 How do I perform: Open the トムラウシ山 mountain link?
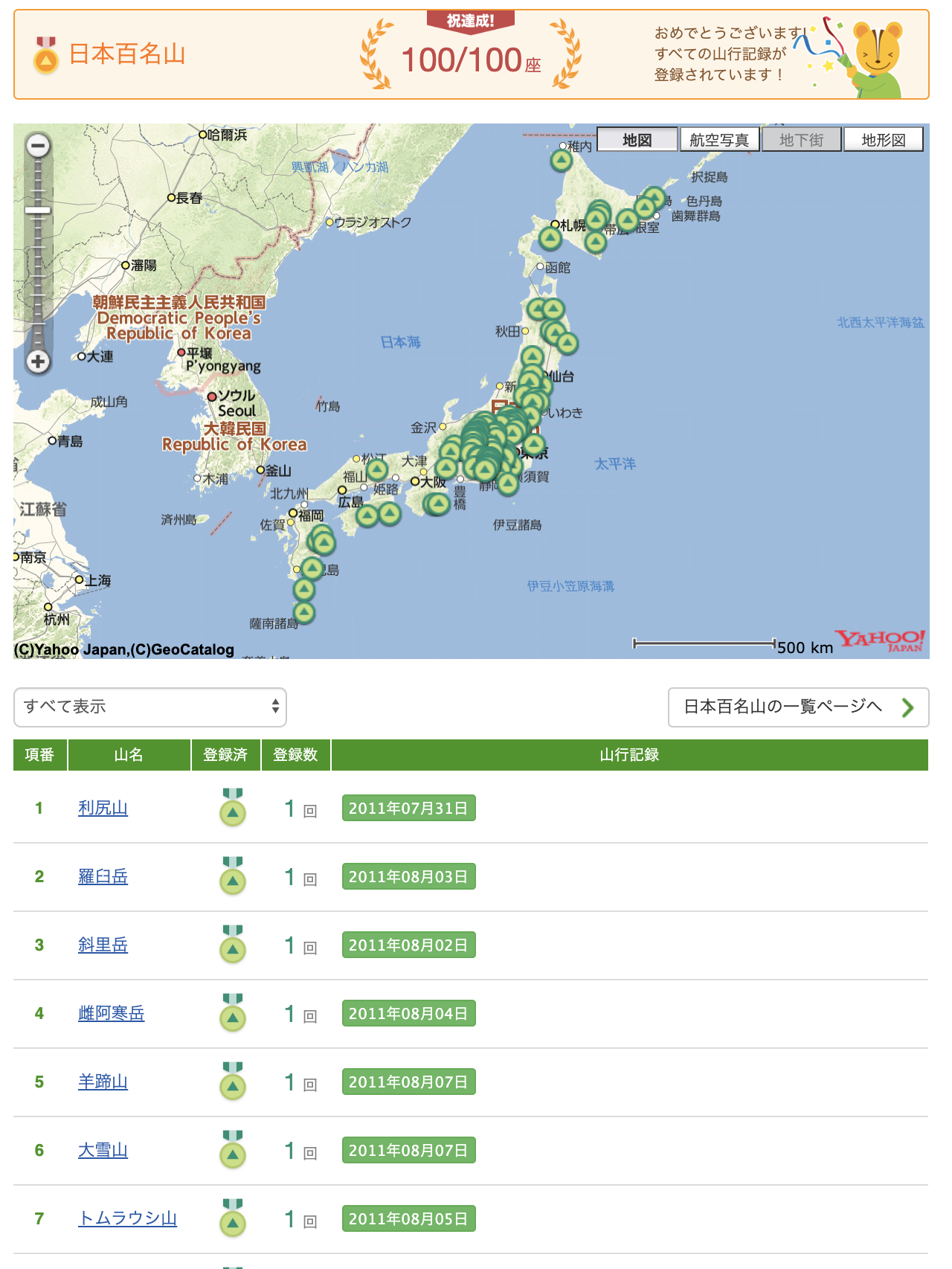pos(127,1218)
